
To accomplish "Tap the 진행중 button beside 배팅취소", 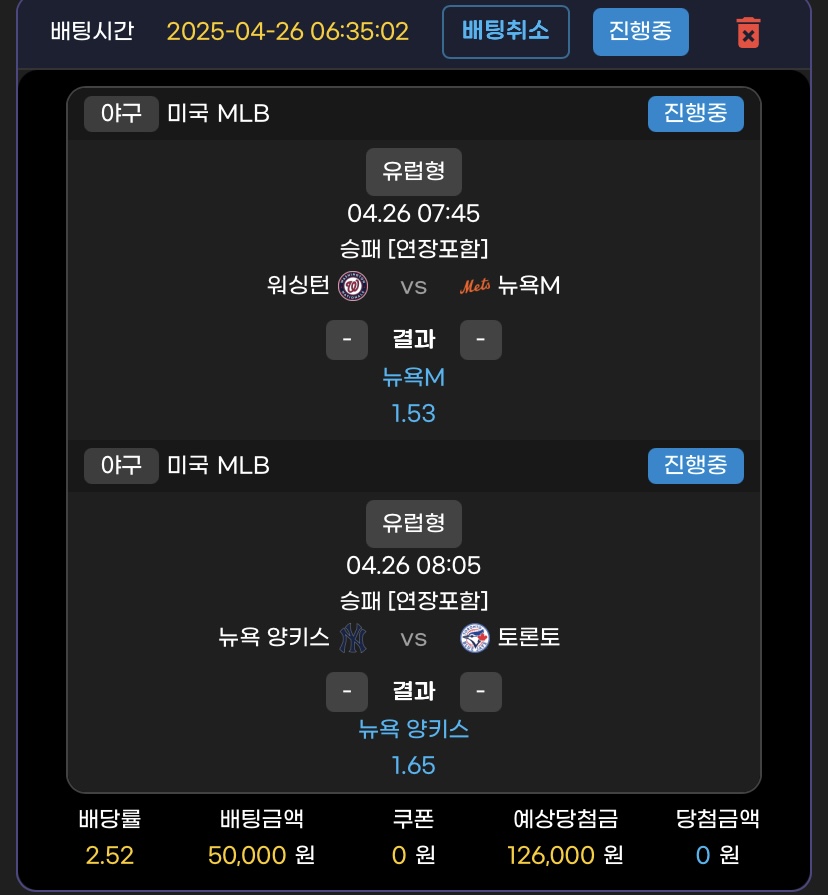I will click(x=641, y=32).
